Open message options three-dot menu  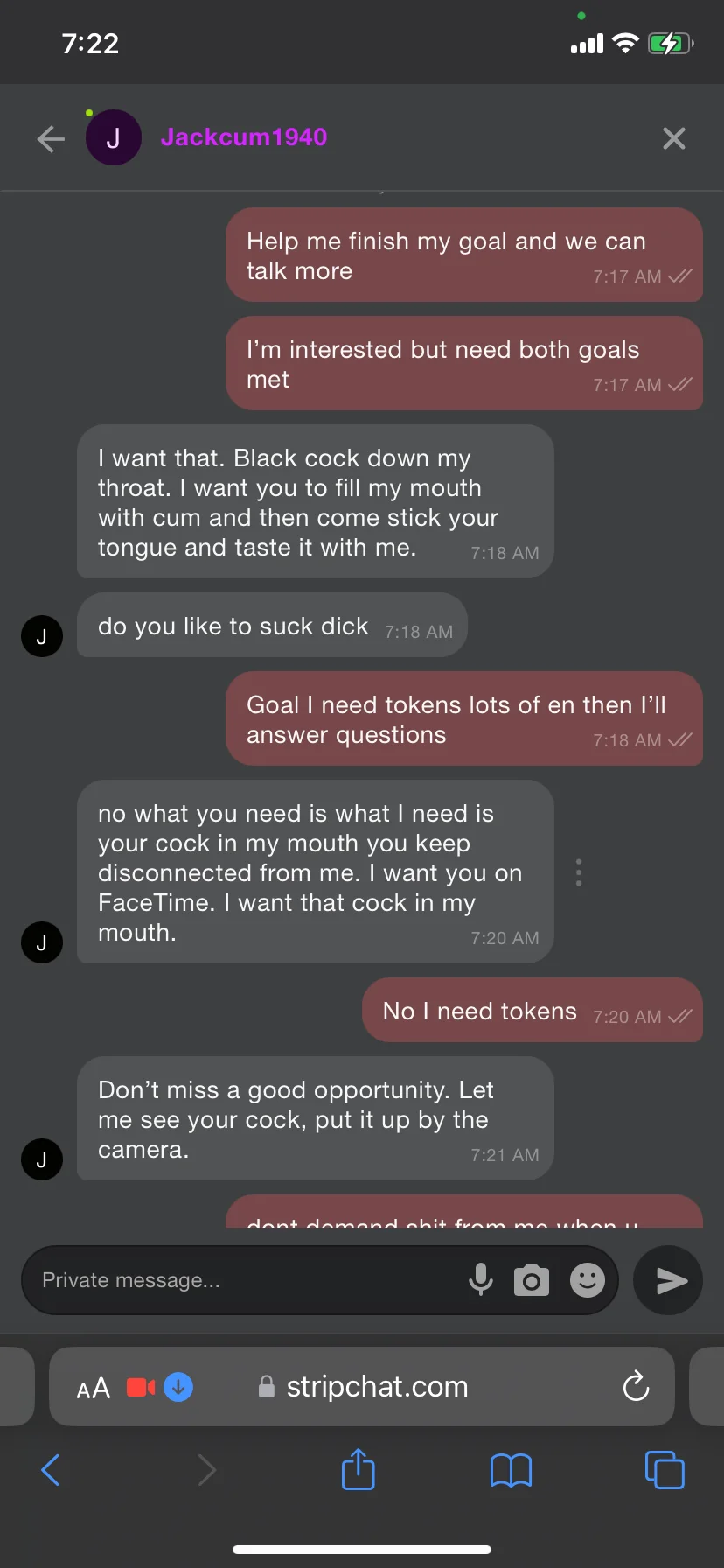point(579,872)
